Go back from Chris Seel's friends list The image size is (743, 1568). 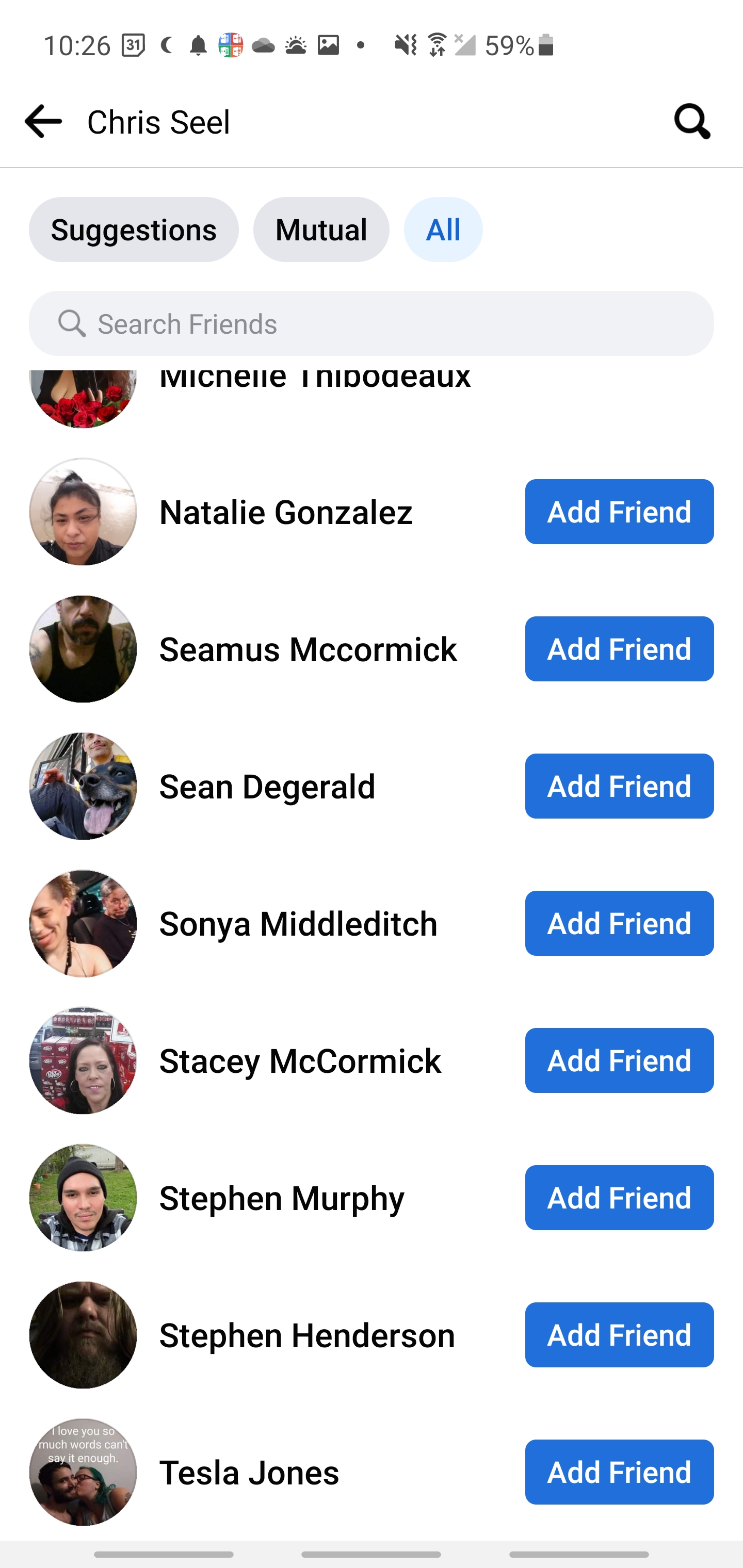click(43, 121)
